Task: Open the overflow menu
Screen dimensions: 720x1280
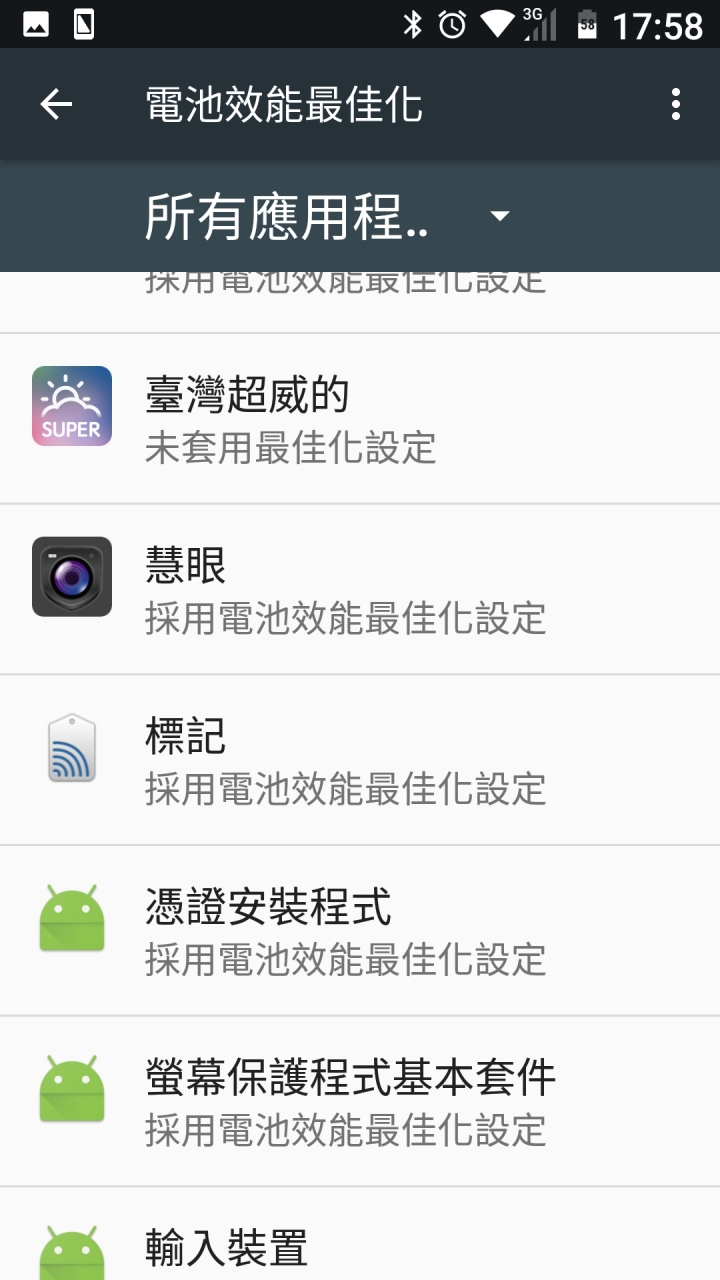Action: [676, 104]
